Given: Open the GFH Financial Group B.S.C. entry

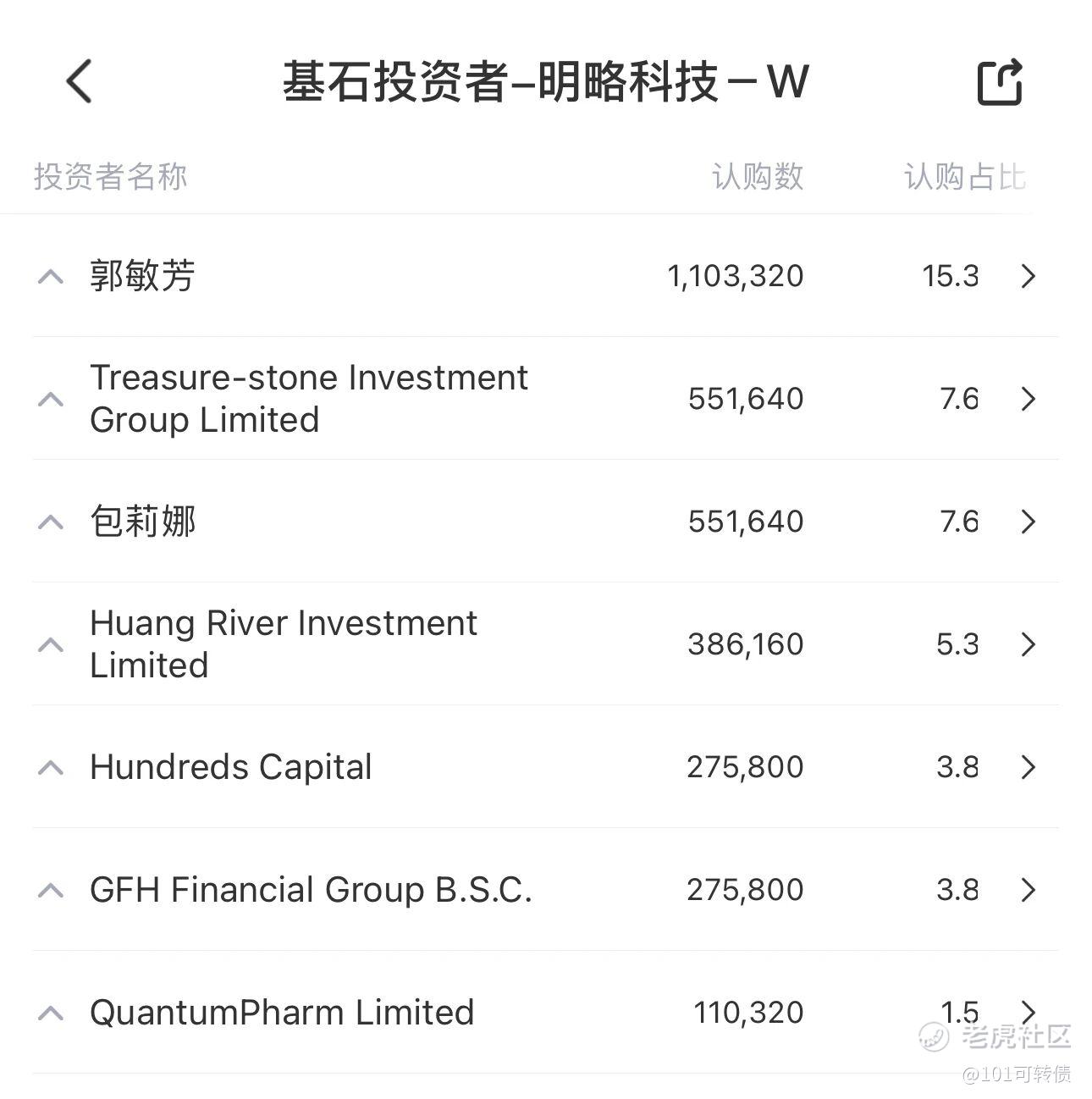Looking at the screenshot, I should click(x=1028, y=890).
